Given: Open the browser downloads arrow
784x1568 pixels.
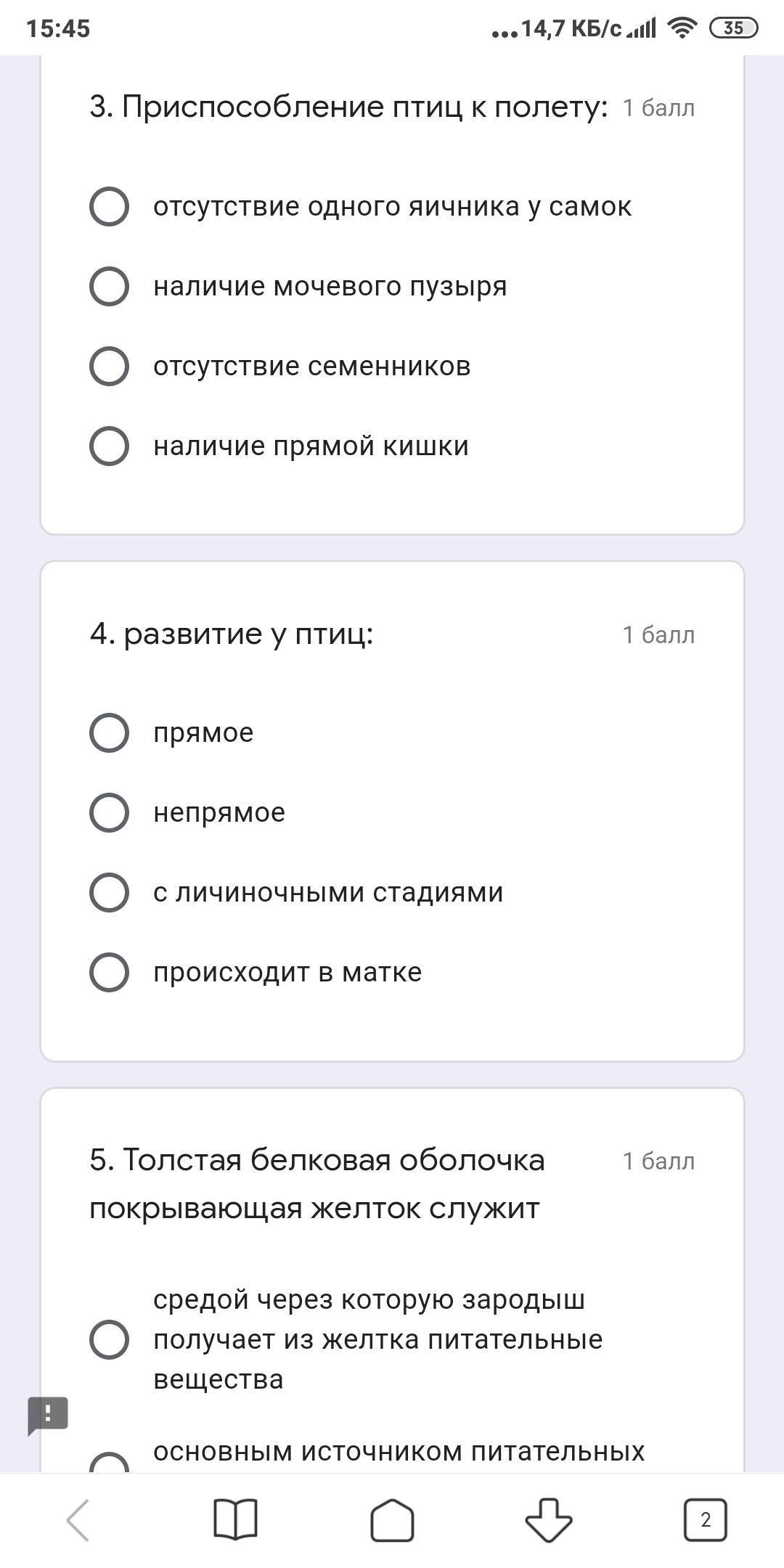Looking at the screenshot, I should (548, 1520).
